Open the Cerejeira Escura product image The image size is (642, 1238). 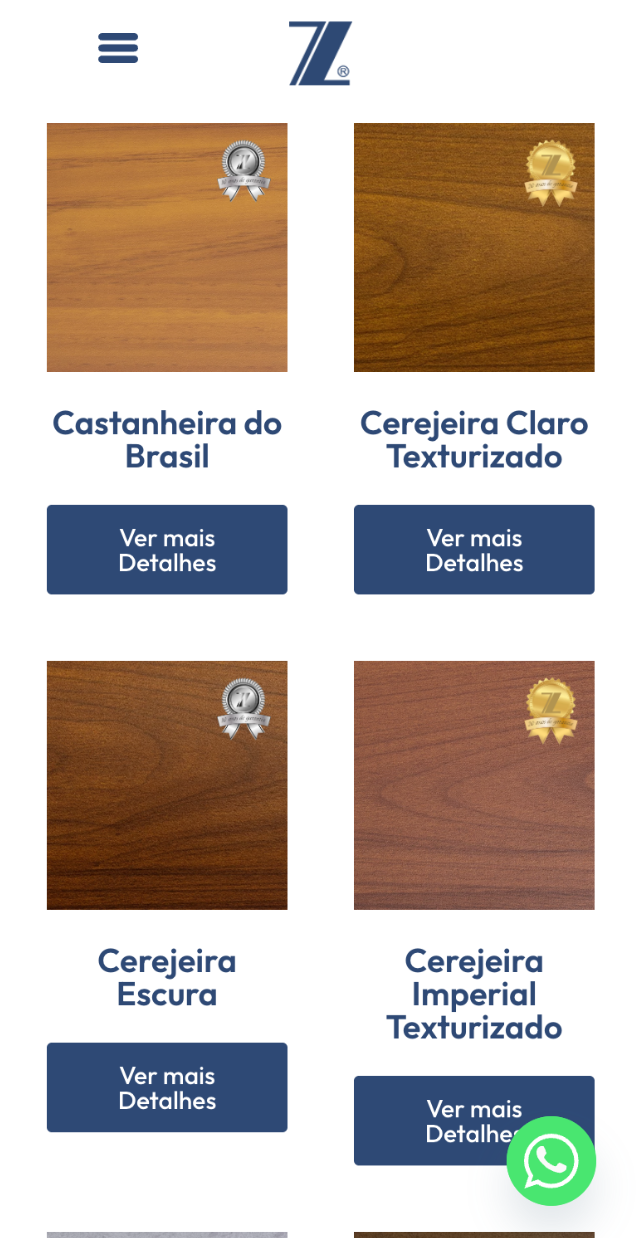(167, 785)
